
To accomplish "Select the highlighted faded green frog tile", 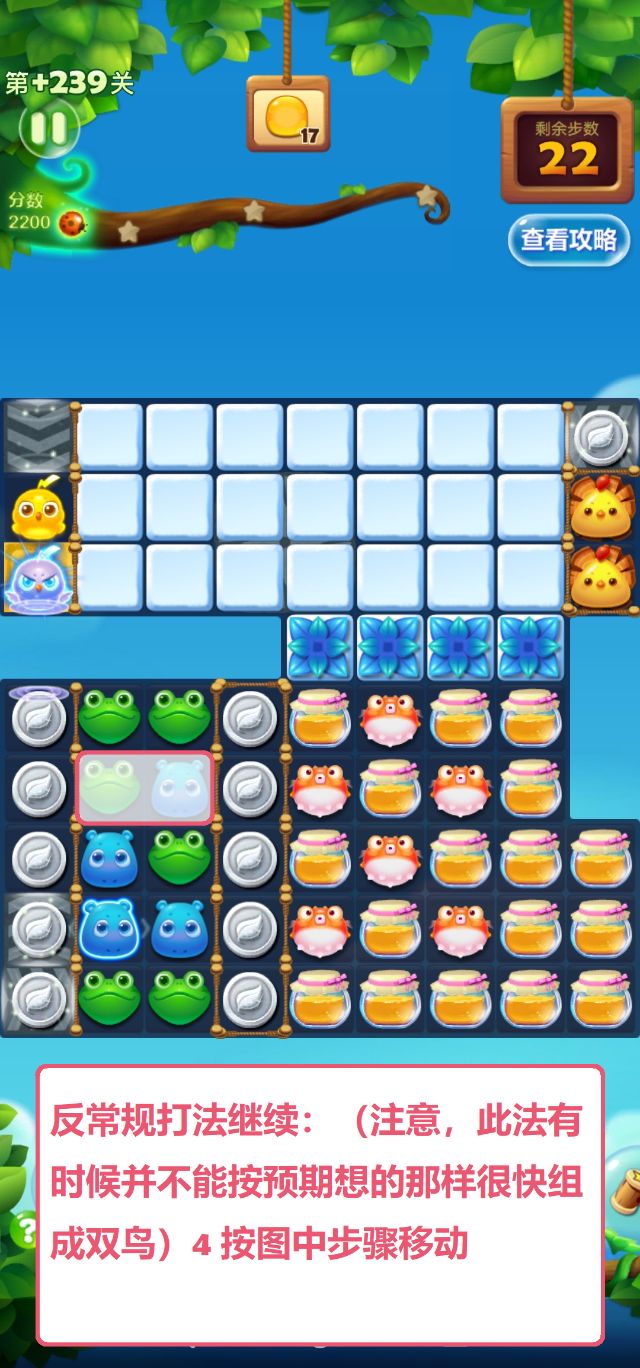I will pyautogui.click(x=111, y=788).
